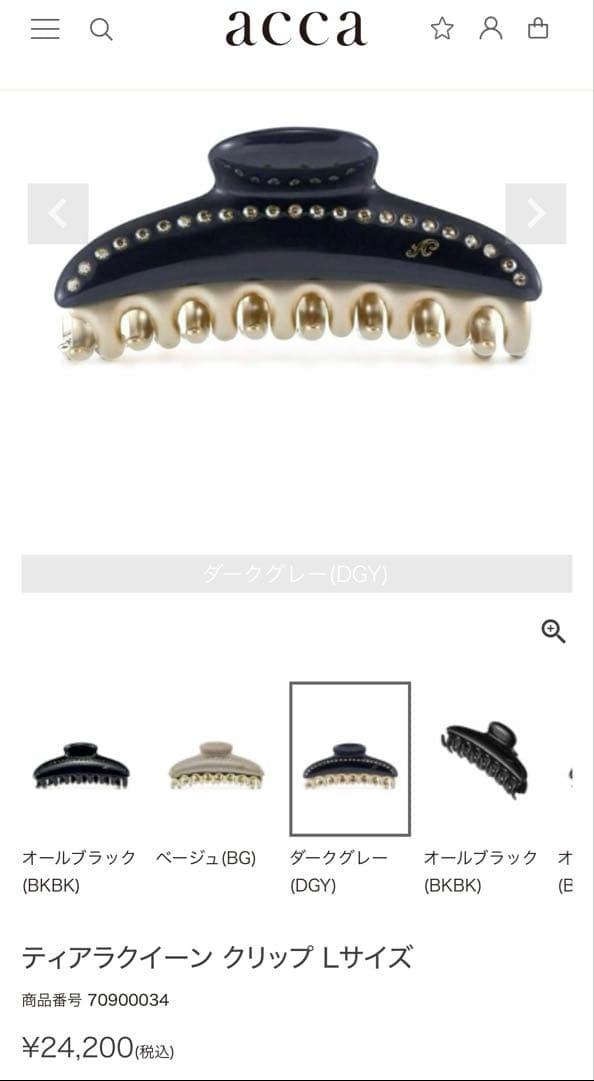Open the account profile icon
Screen dimensions: 594x1081
click(x=491, y=28)
